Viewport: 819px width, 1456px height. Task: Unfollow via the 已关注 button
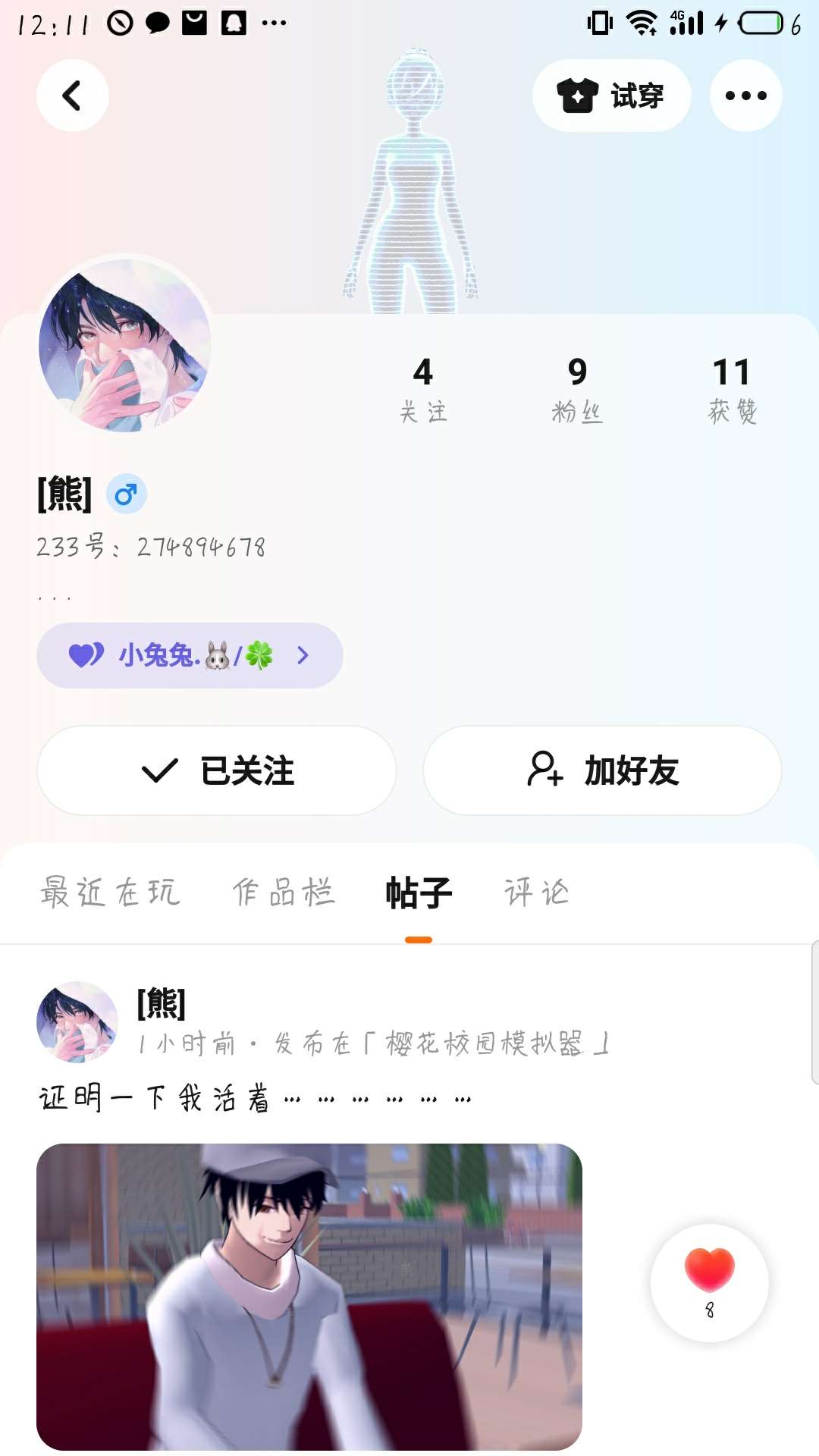tap(217, 770)
